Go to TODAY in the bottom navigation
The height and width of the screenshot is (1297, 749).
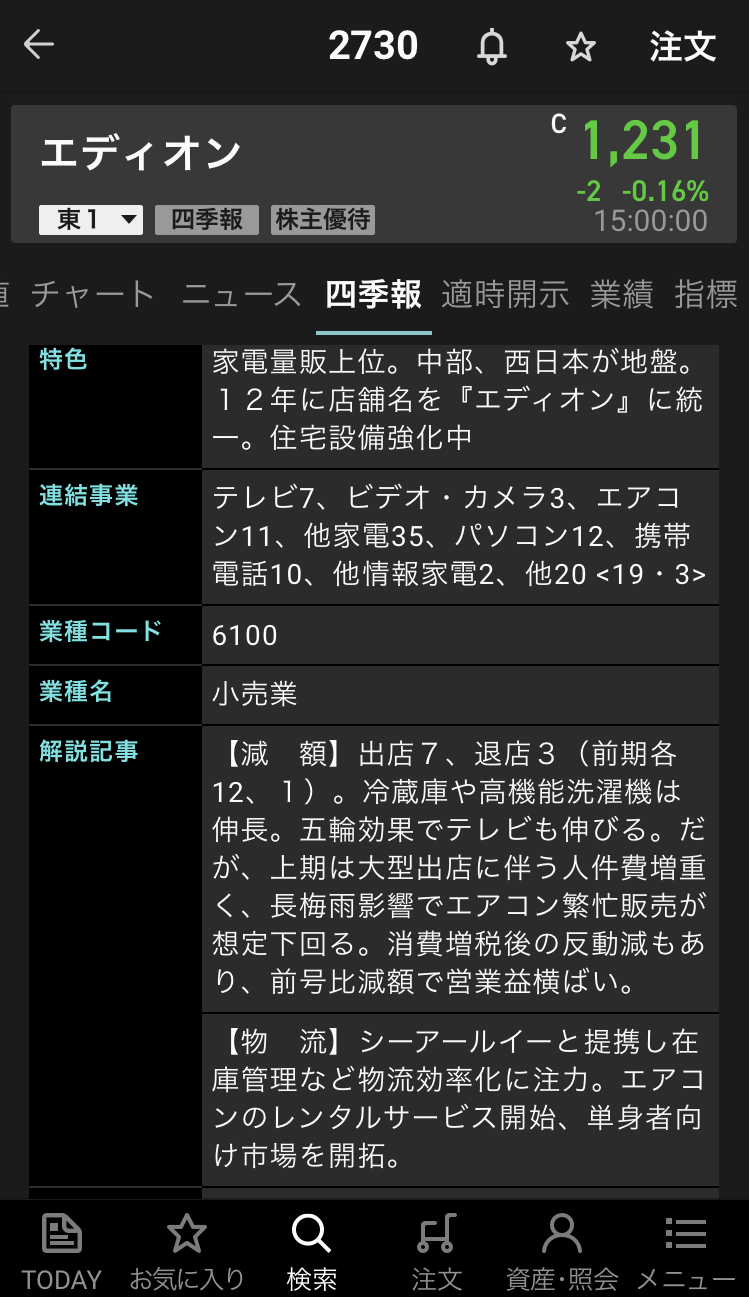(x=62, y=1250)
